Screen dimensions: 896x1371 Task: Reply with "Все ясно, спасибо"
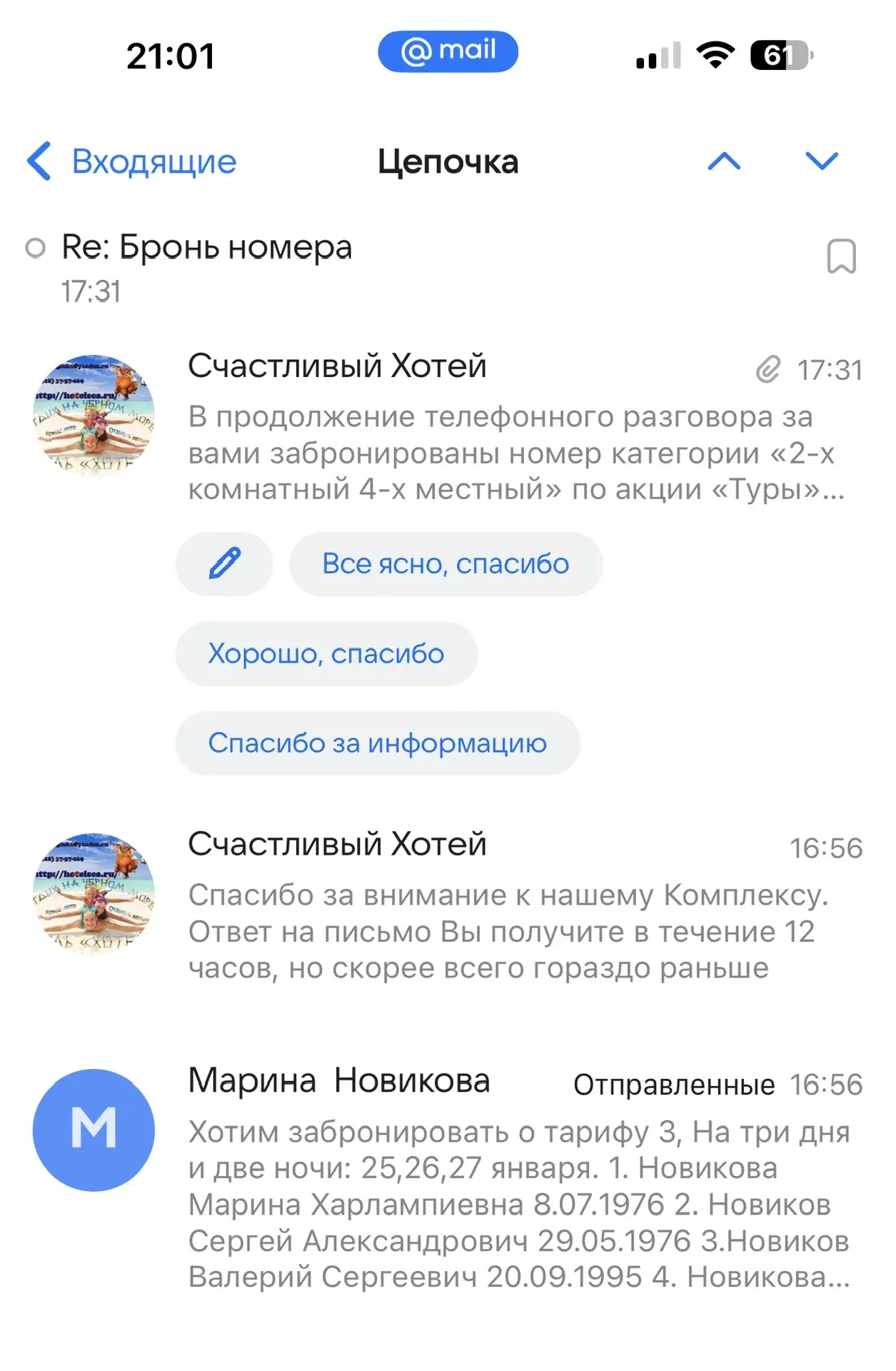click(446, 564)
